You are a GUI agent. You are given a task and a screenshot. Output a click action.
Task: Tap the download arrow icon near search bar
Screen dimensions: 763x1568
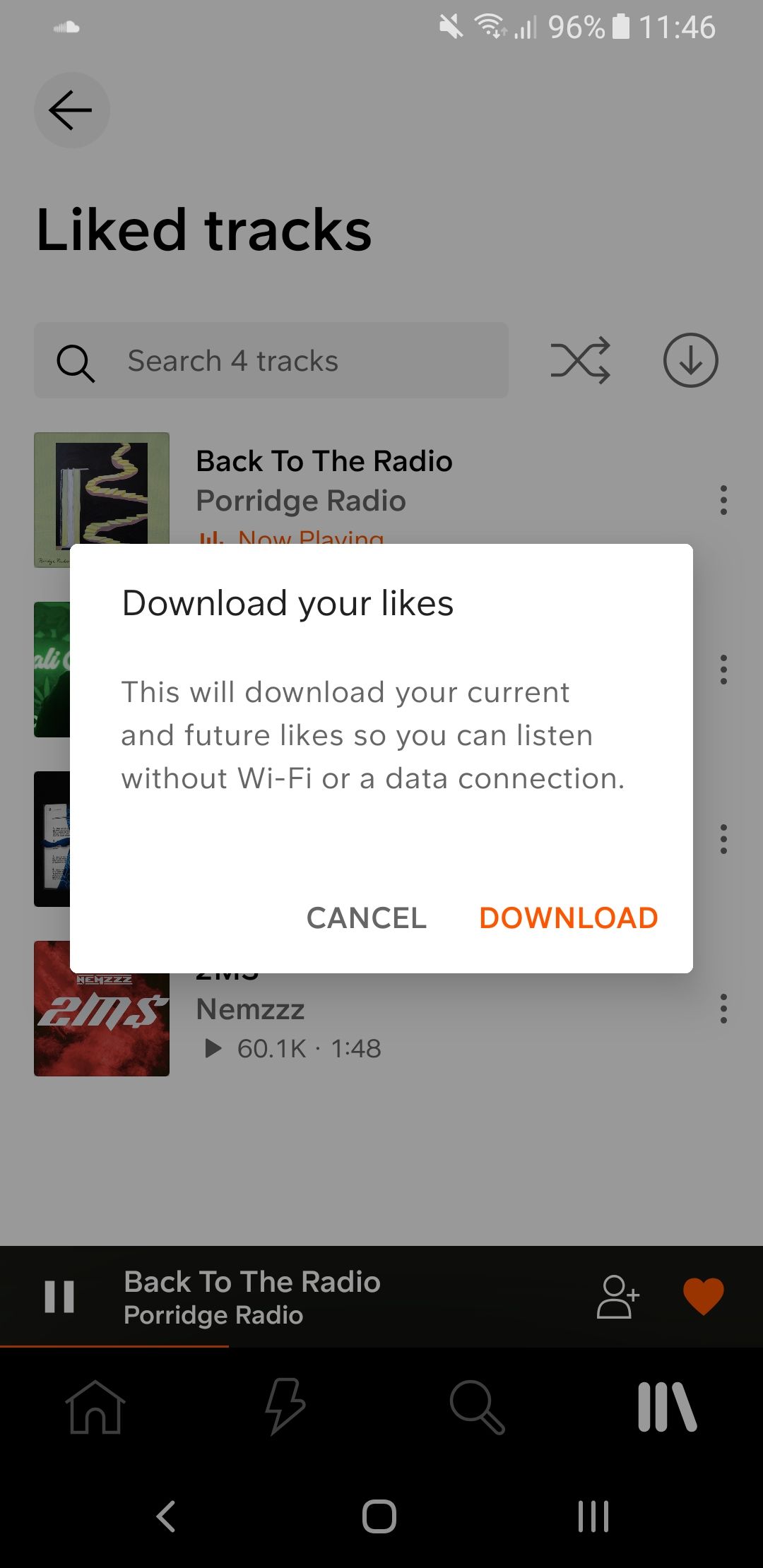pyautogui.click(x=690, y=360)
